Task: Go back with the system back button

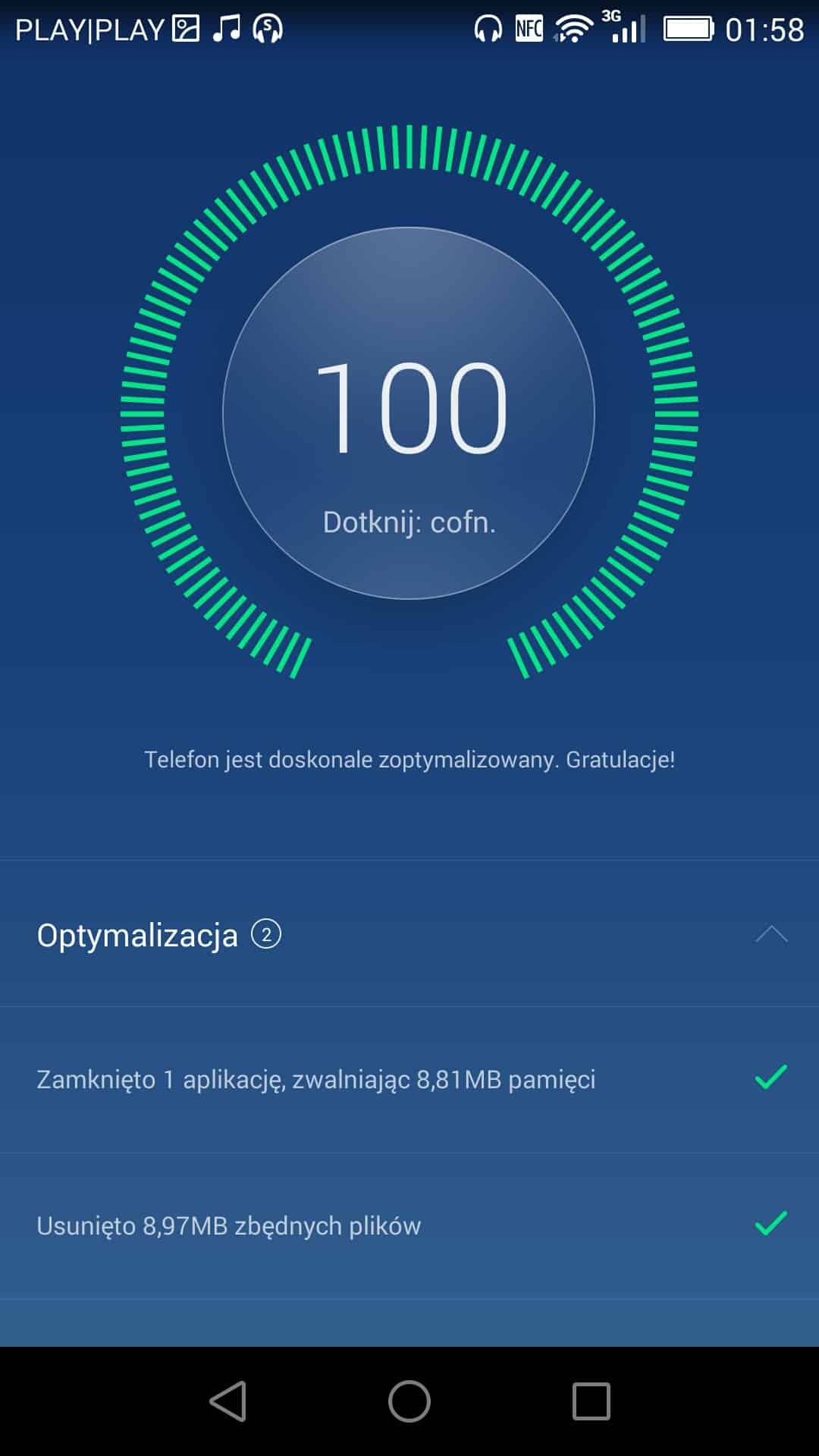Action: pos(227,1401)
